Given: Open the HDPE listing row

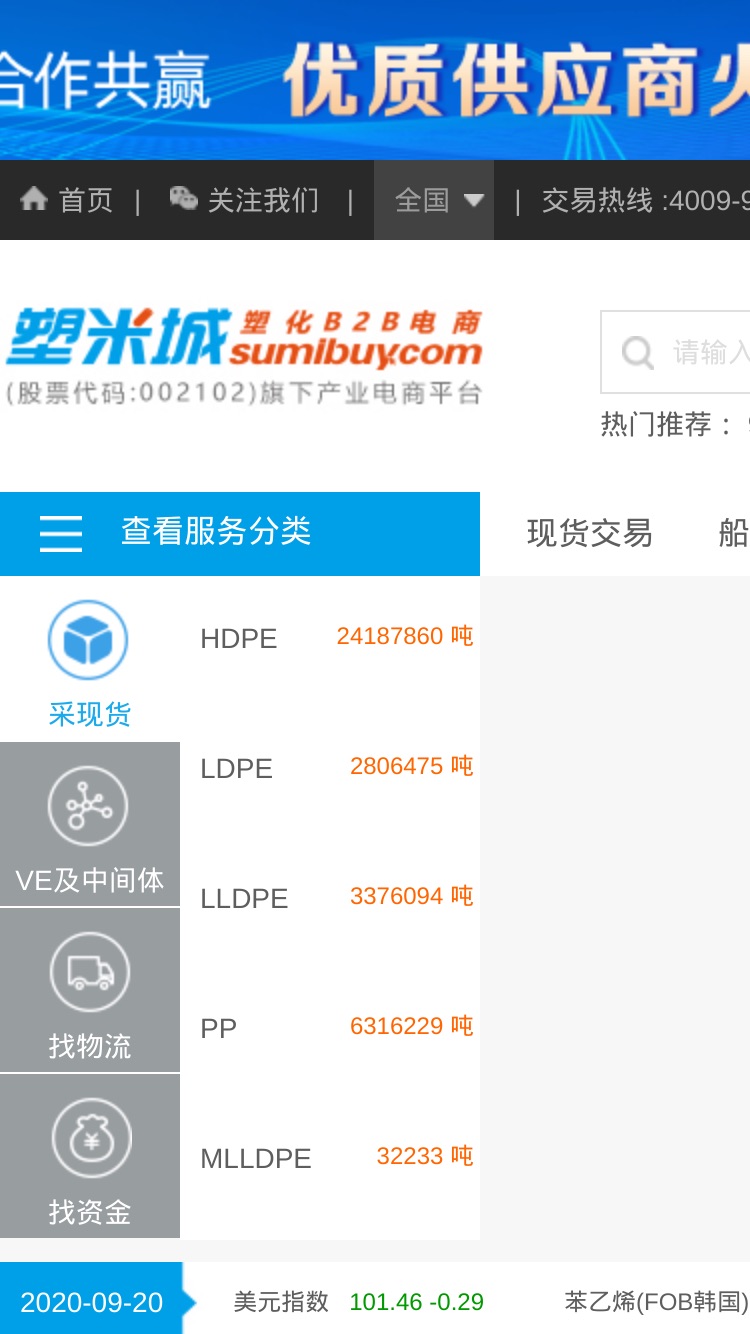Looking at the screenshot, I should [x=330, y=637].
